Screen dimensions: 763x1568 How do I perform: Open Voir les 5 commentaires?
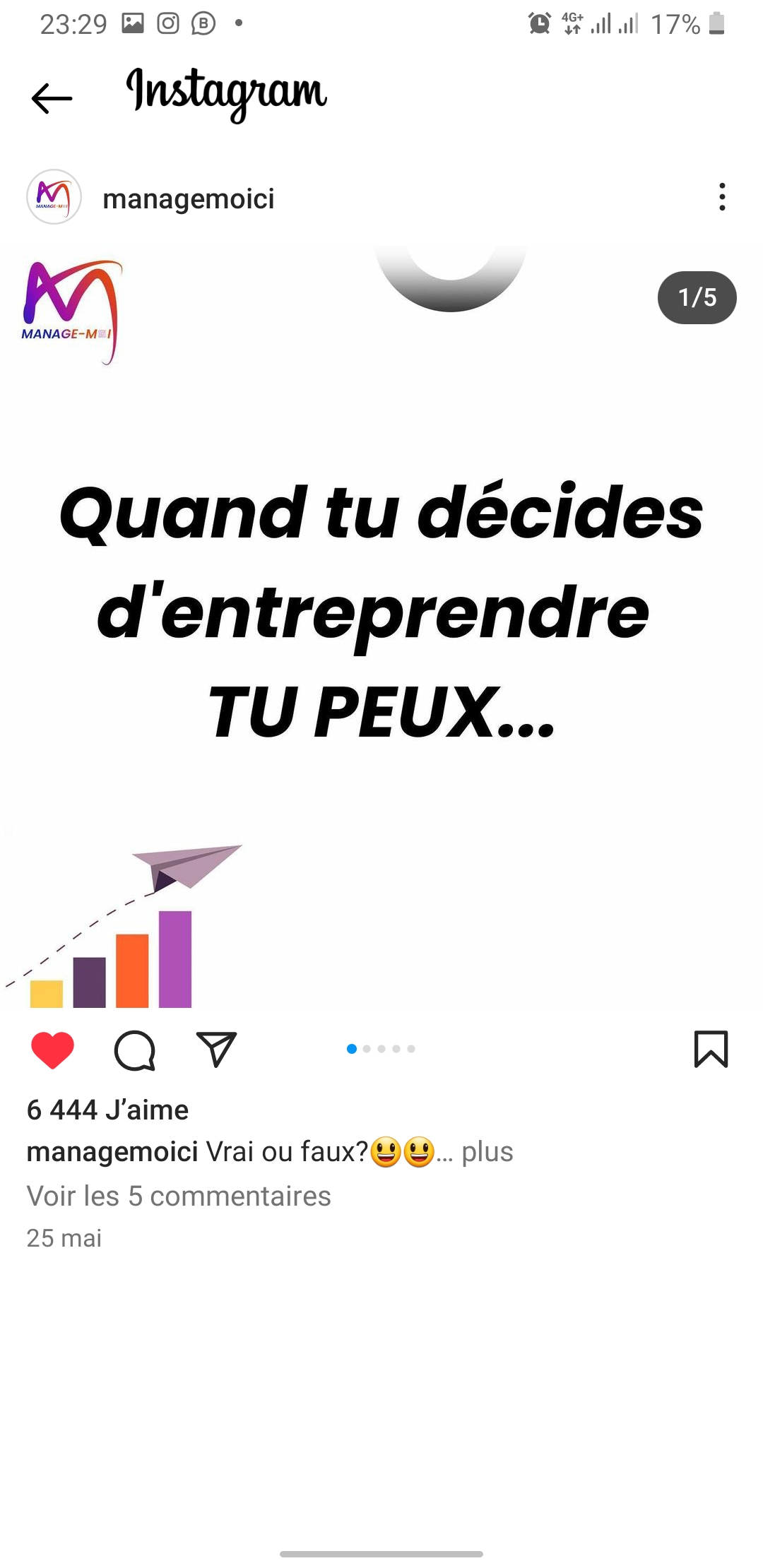point(179,1196)
